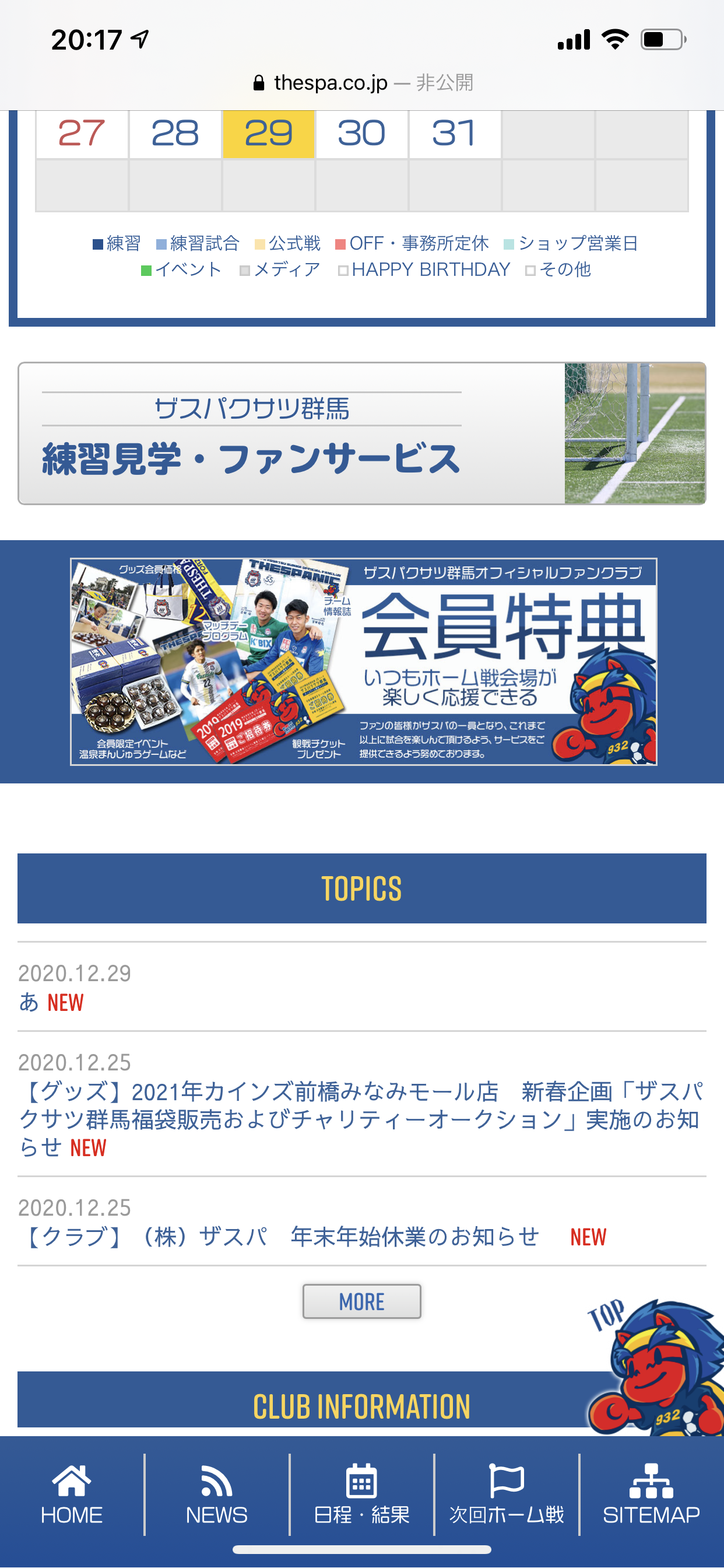Go to the HOME tab
The image size is (724, 1568).
(x=72, y=1494)
